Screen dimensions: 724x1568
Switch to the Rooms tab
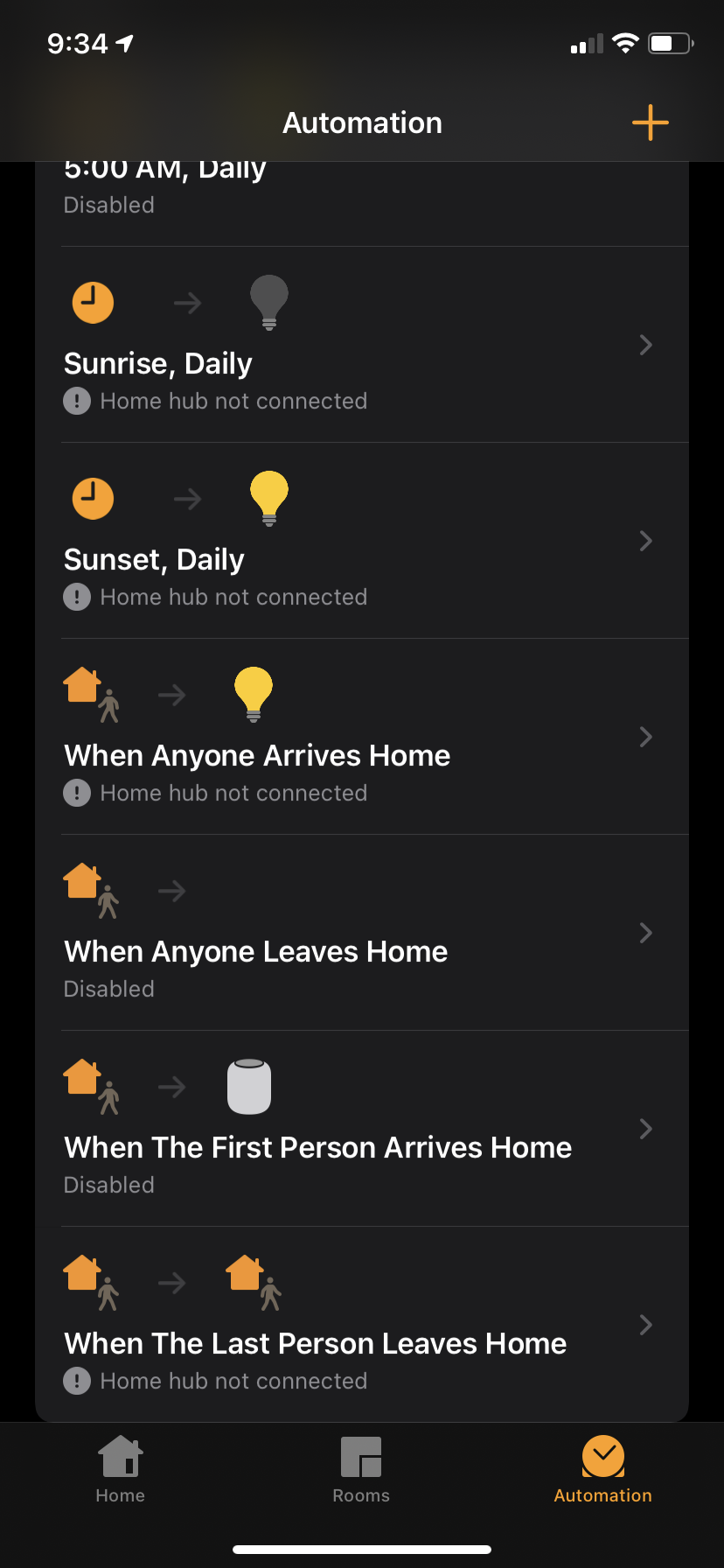pyautogui.click(x=361, y=1470)
